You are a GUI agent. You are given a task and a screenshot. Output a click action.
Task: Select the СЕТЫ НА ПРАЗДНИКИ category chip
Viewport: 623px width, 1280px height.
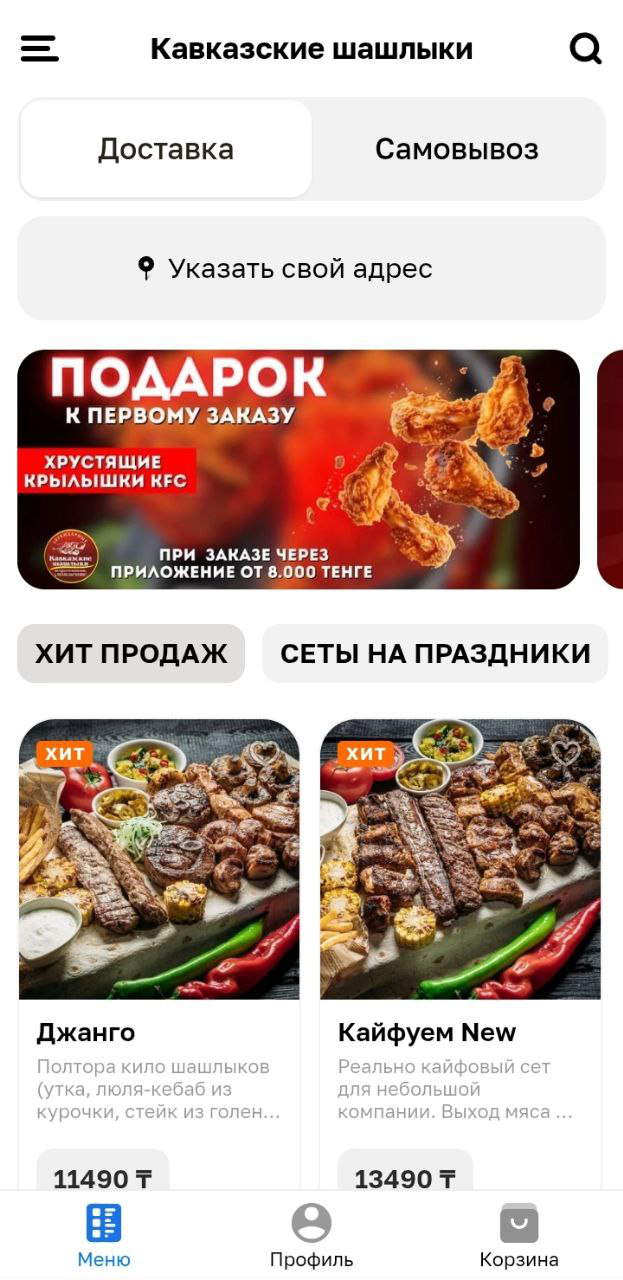435,654
